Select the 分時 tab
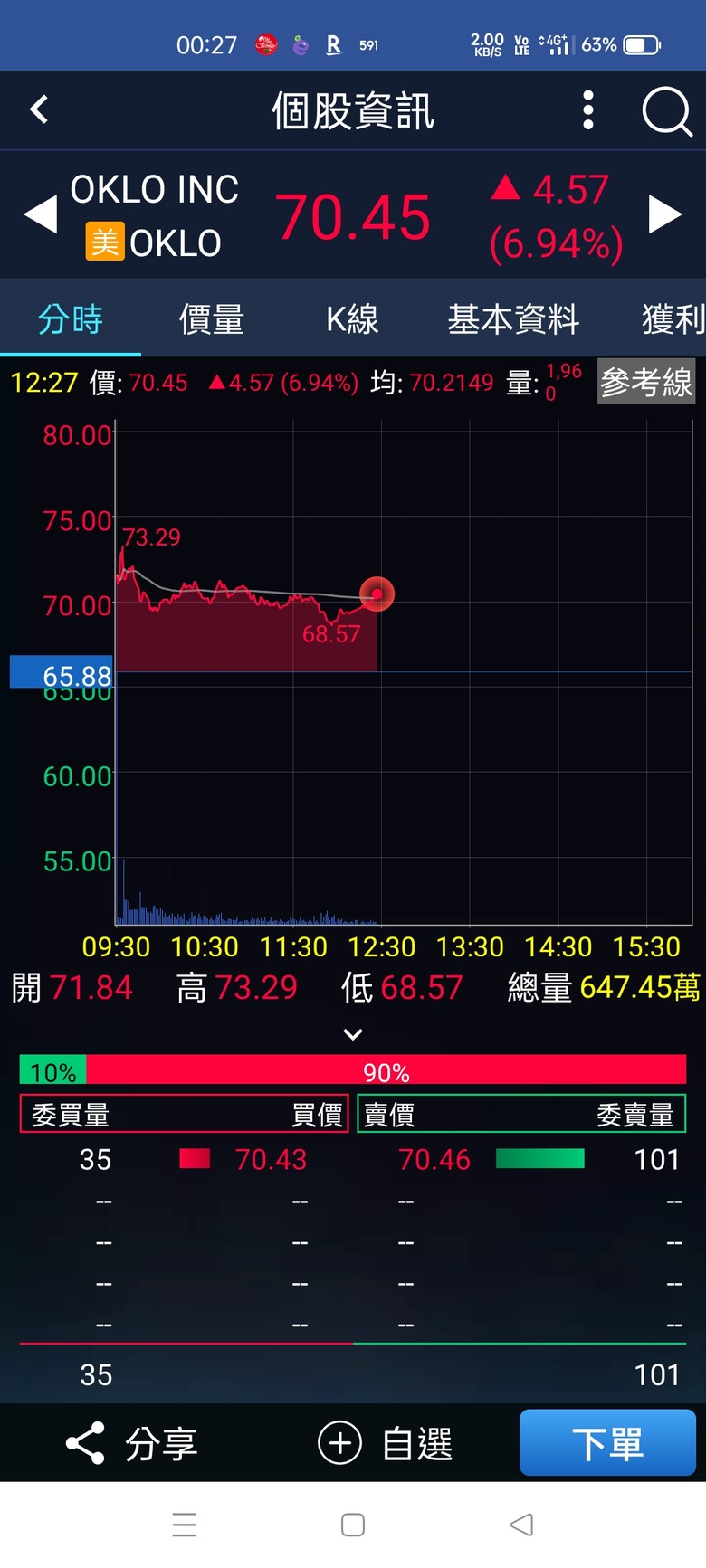 click(x=71, y=319)
